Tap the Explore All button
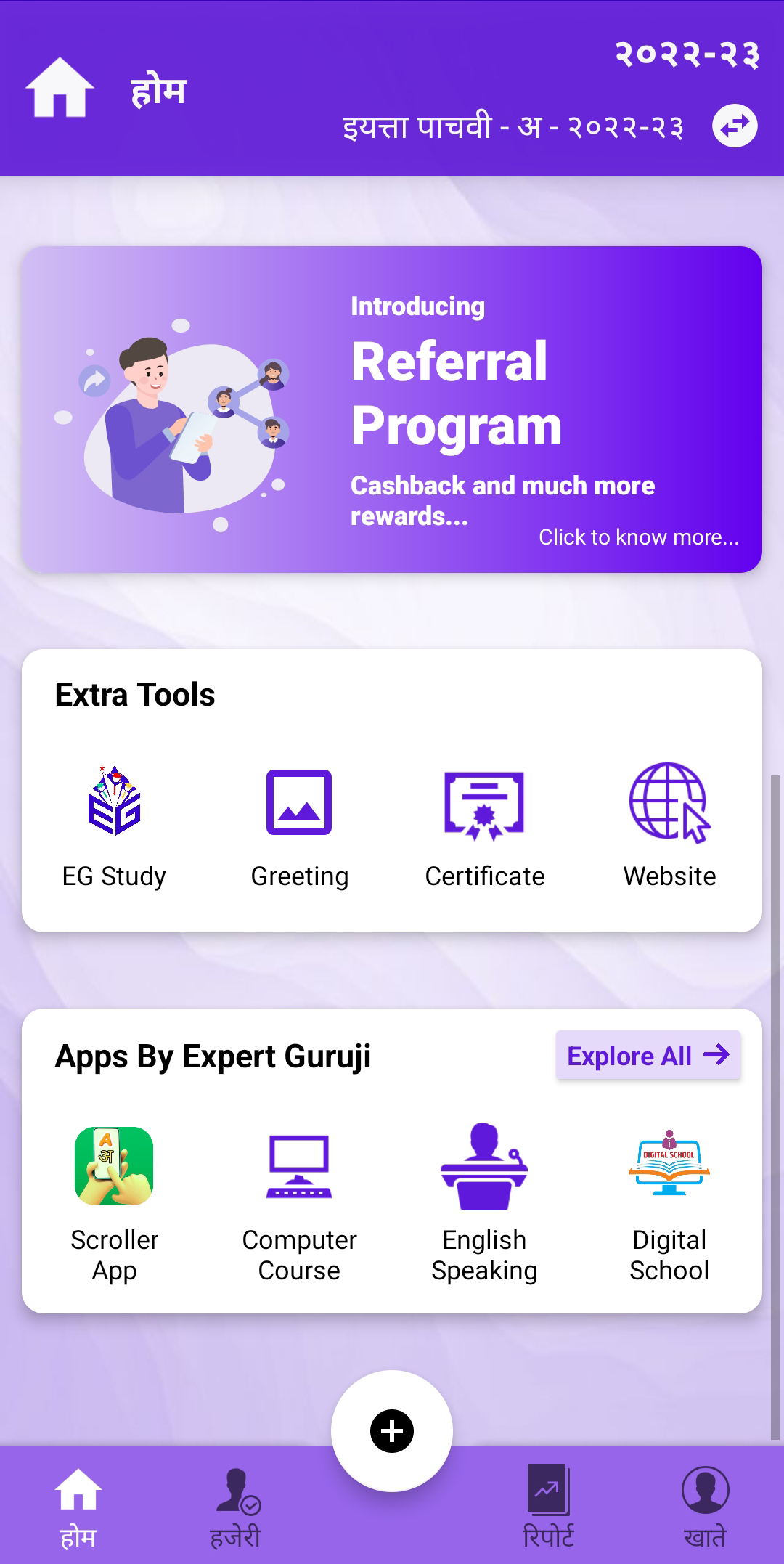 point(648,1055)
